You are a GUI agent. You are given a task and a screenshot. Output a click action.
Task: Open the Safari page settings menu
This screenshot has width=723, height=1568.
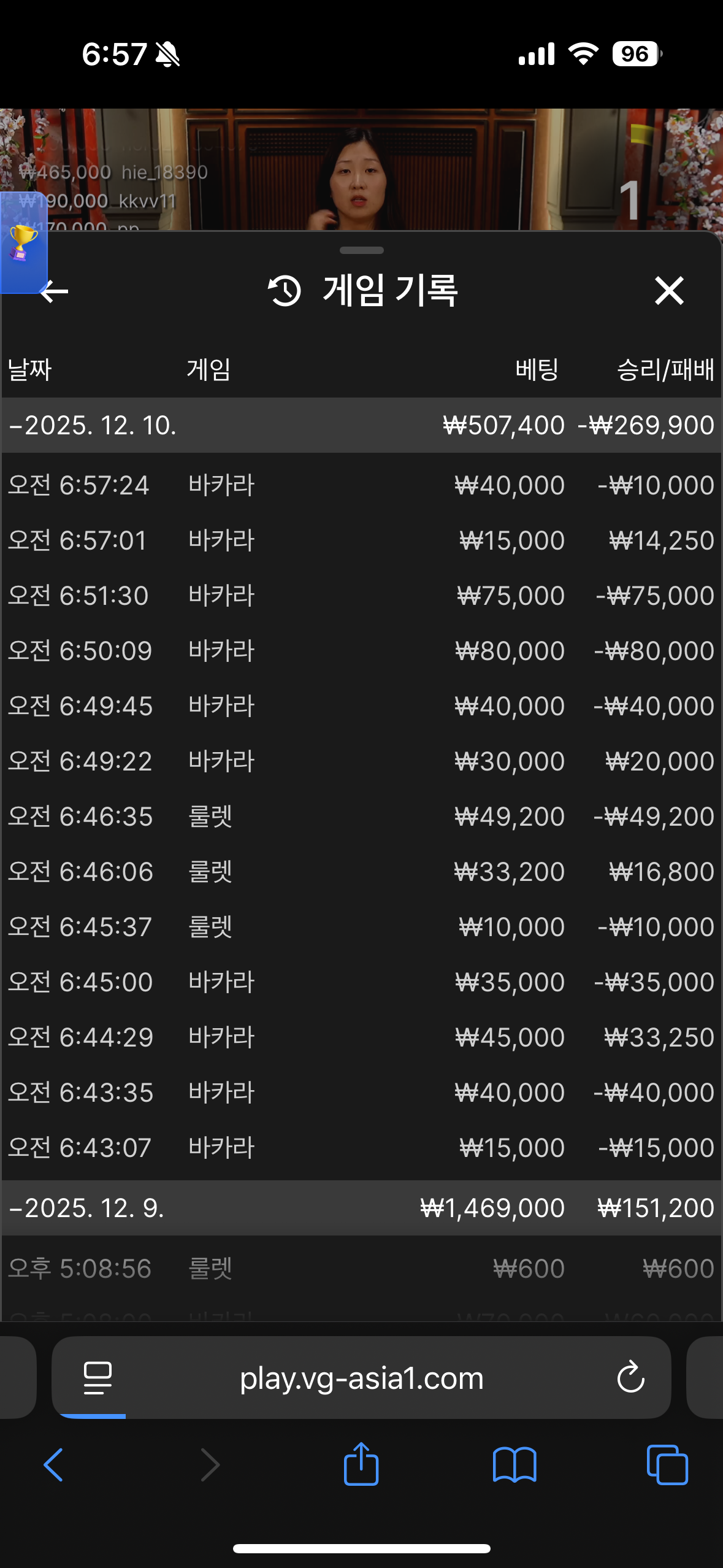97,1377
